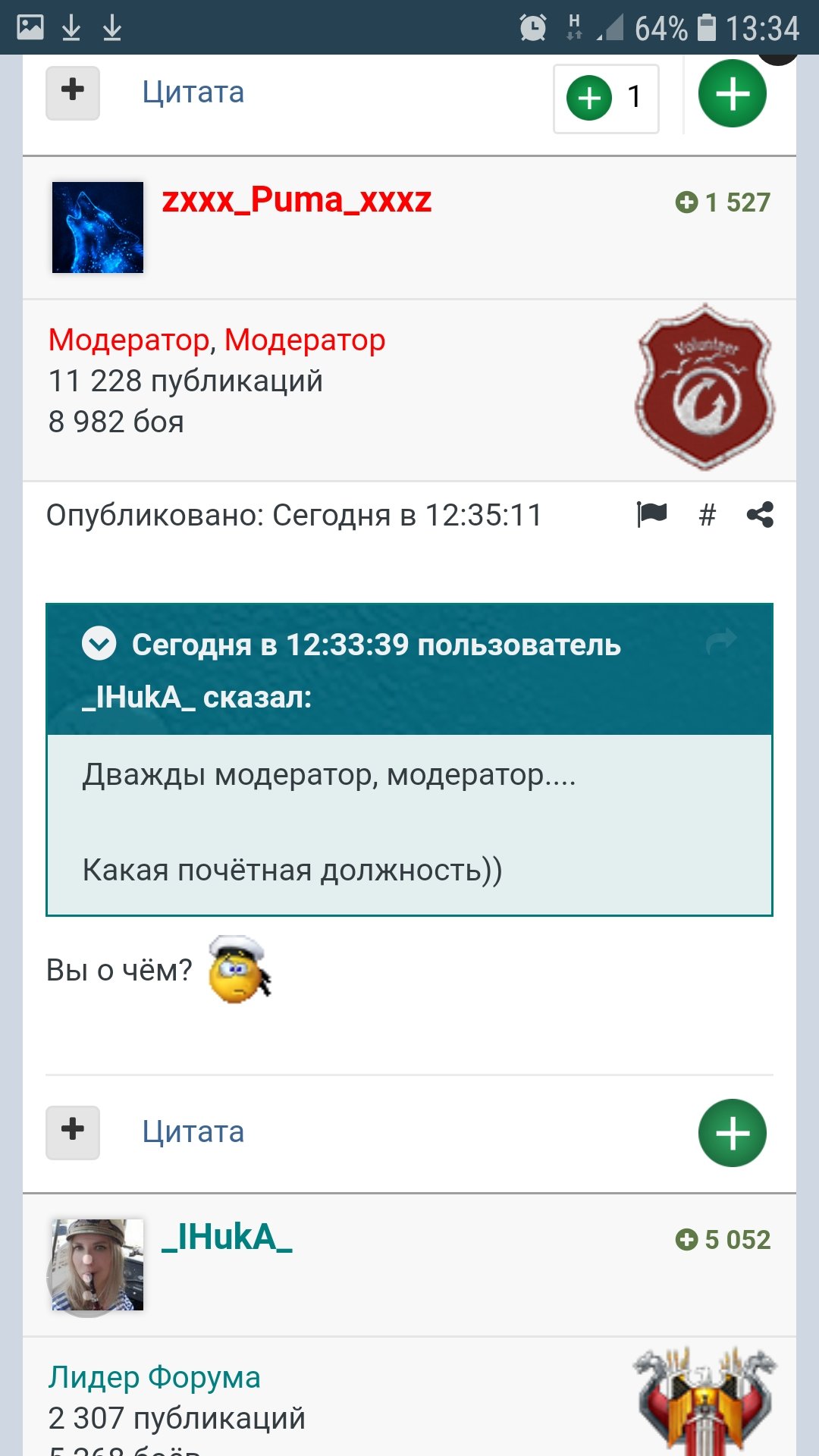The height and width of the screenshot is (1456, 819).
Task: Jump to the quoted post via the arrow
Action: pos(721,642)
